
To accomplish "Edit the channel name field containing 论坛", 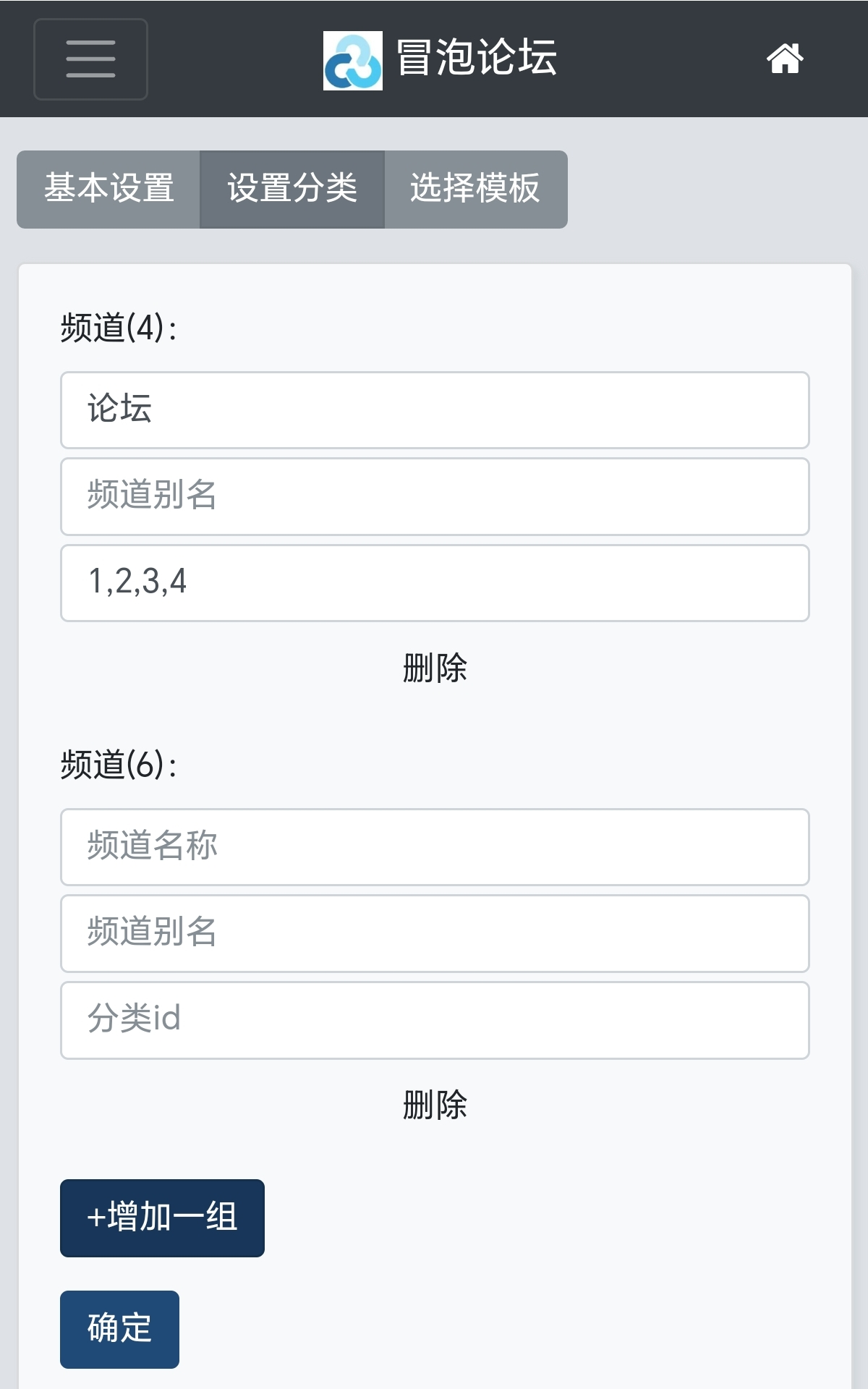I will coord(435,410).
